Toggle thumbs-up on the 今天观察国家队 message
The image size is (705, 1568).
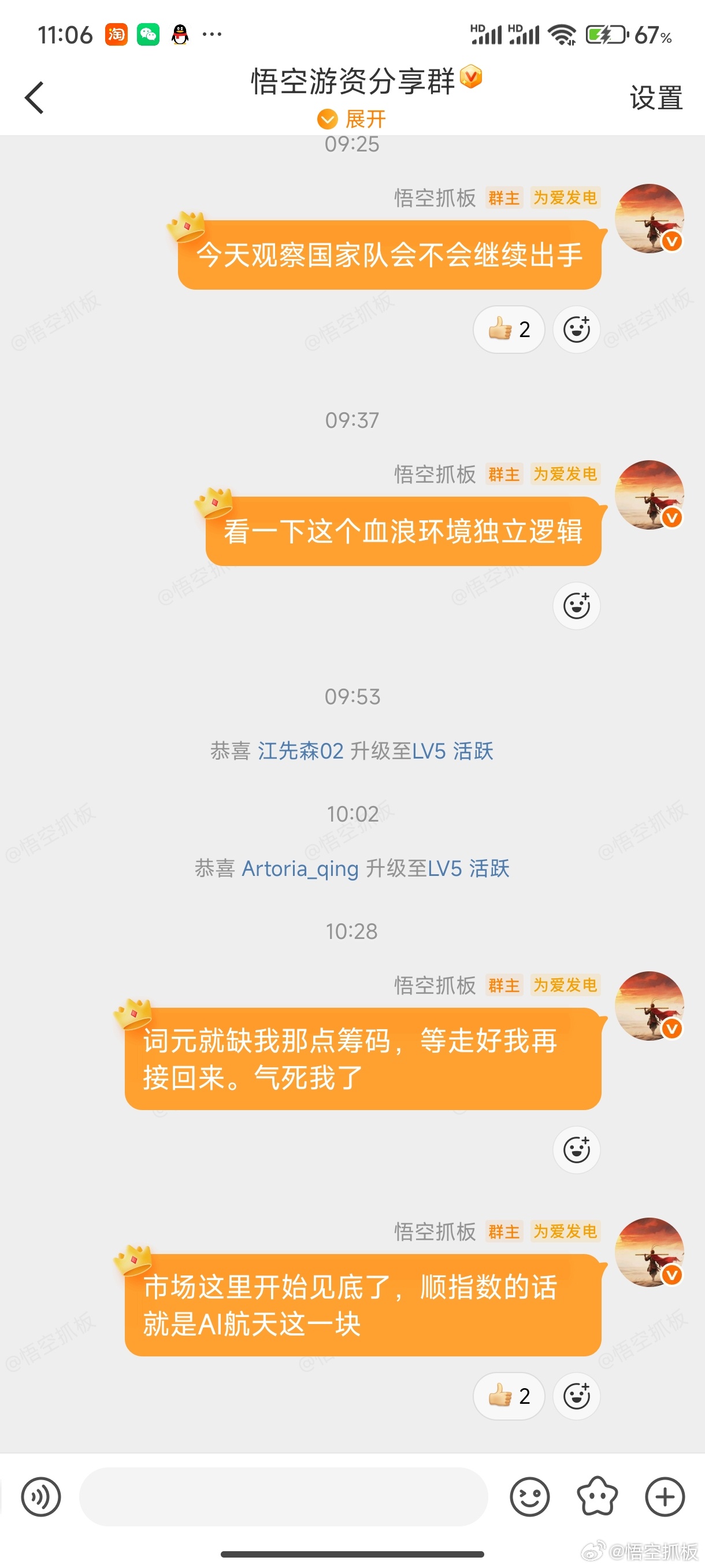(509, 330)
